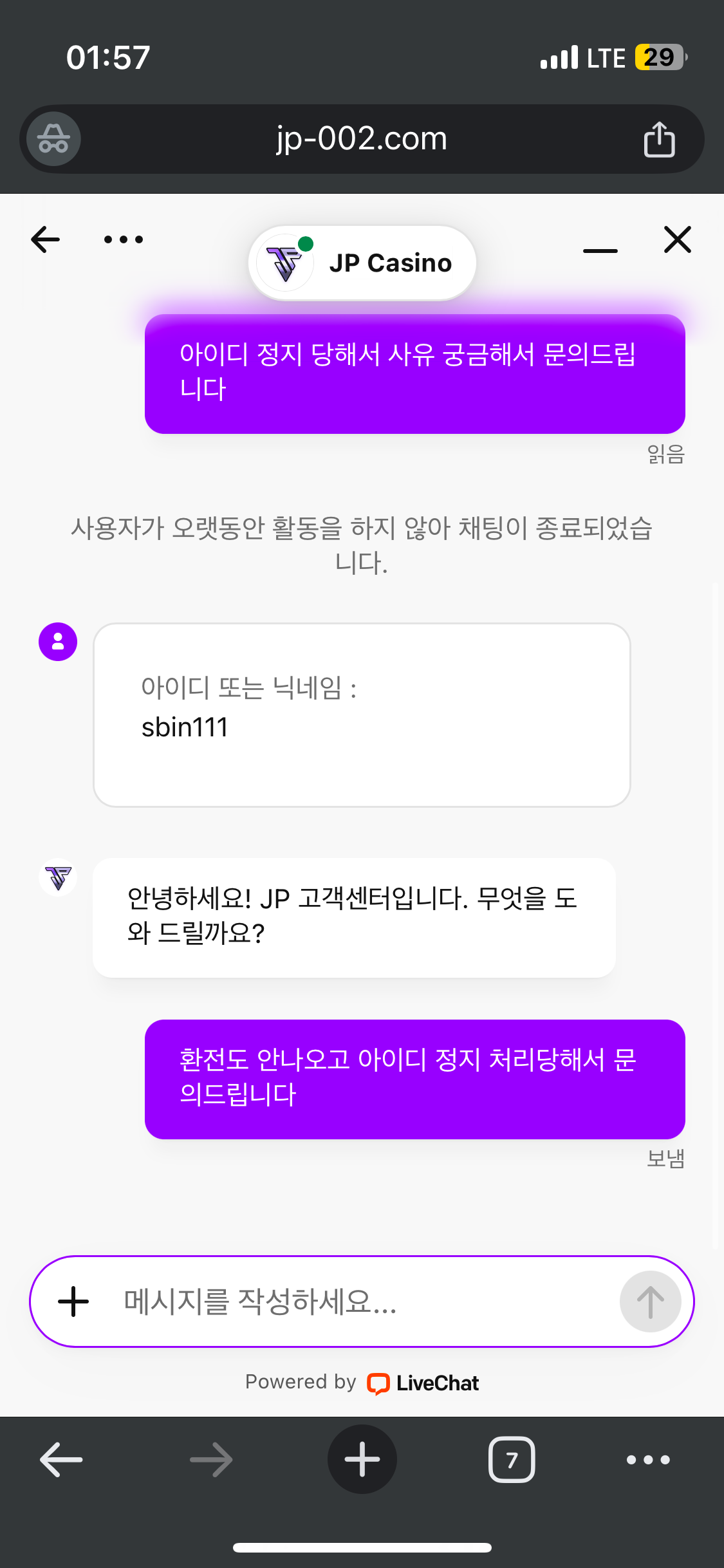Share the page from the address bar

pos(659,138)
